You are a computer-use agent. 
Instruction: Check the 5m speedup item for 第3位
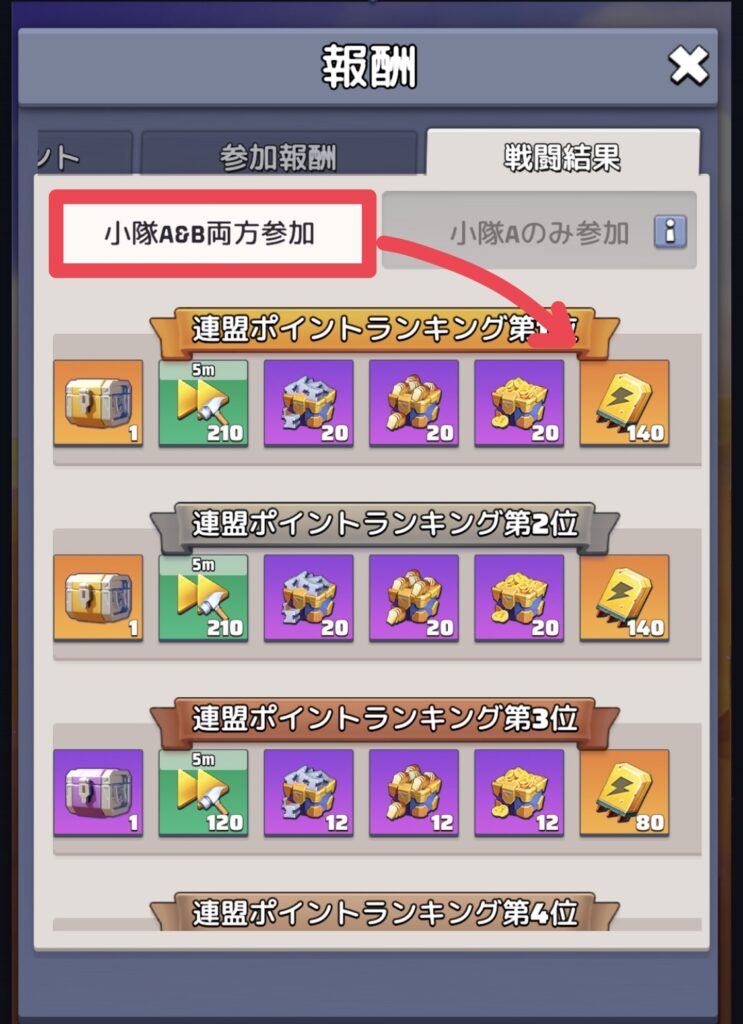(x=203, y=793)
